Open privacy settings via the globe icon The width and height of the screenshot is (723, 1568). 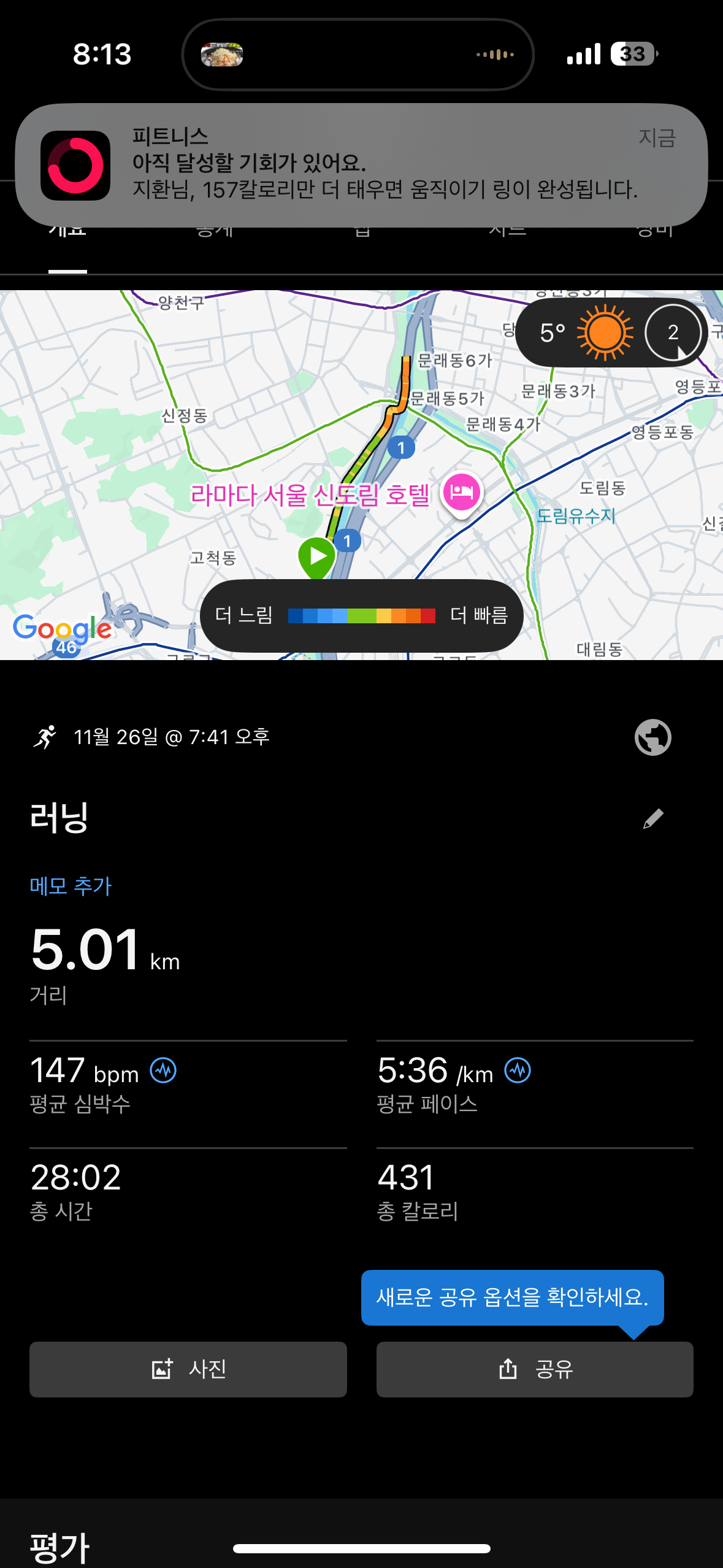click(652, 736)
